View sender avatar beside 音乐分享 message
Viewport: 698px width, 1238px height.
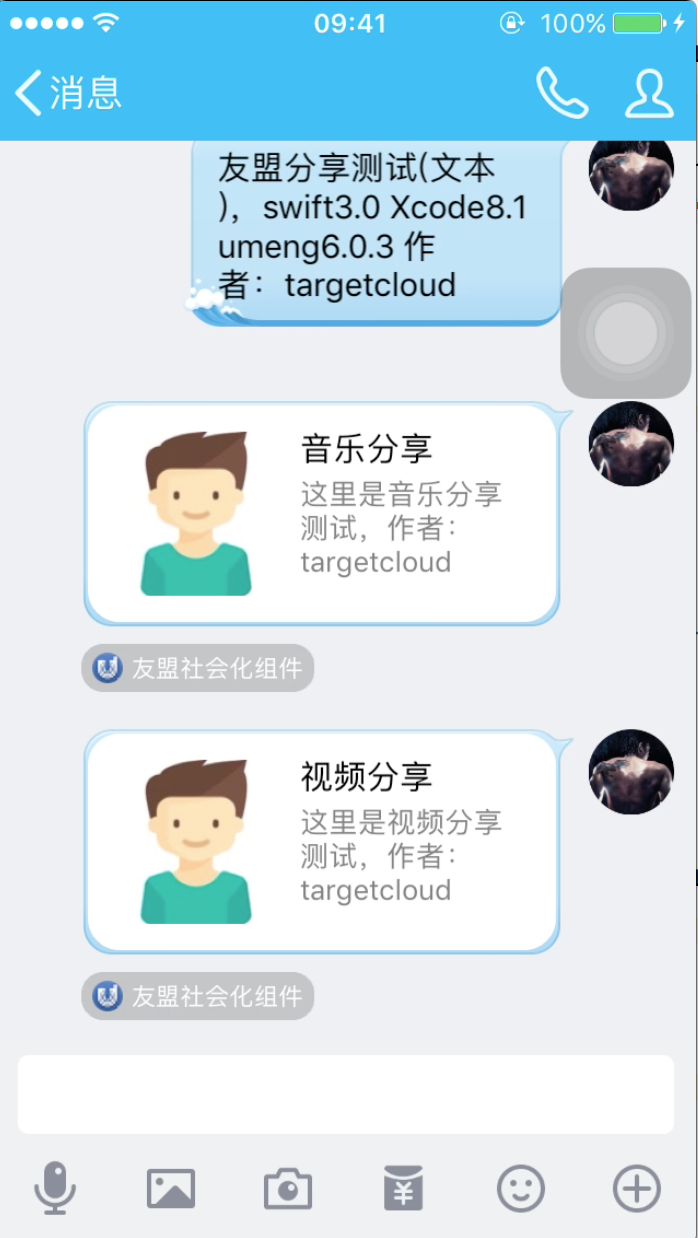(631, 444)
